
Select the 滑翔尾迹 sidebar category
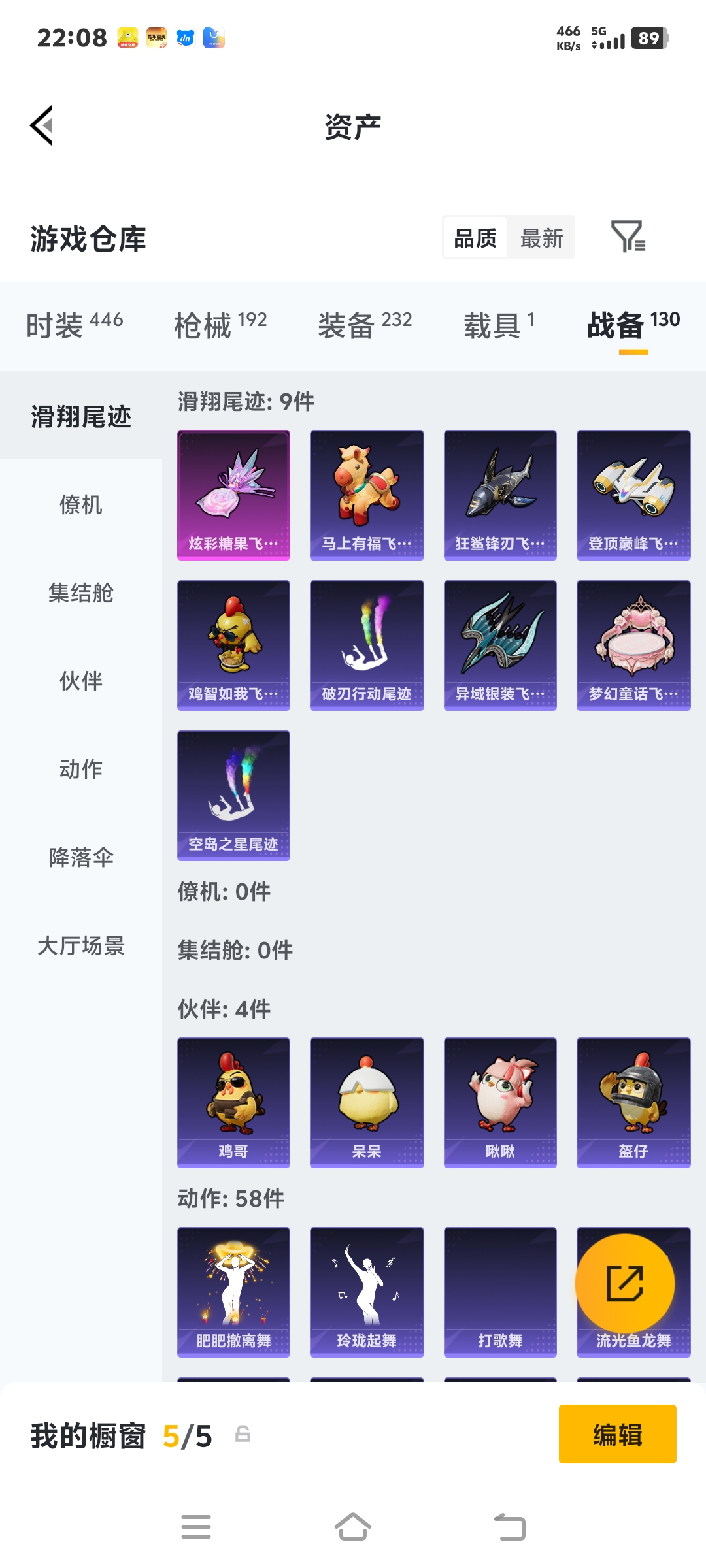[x=80, y=417]
